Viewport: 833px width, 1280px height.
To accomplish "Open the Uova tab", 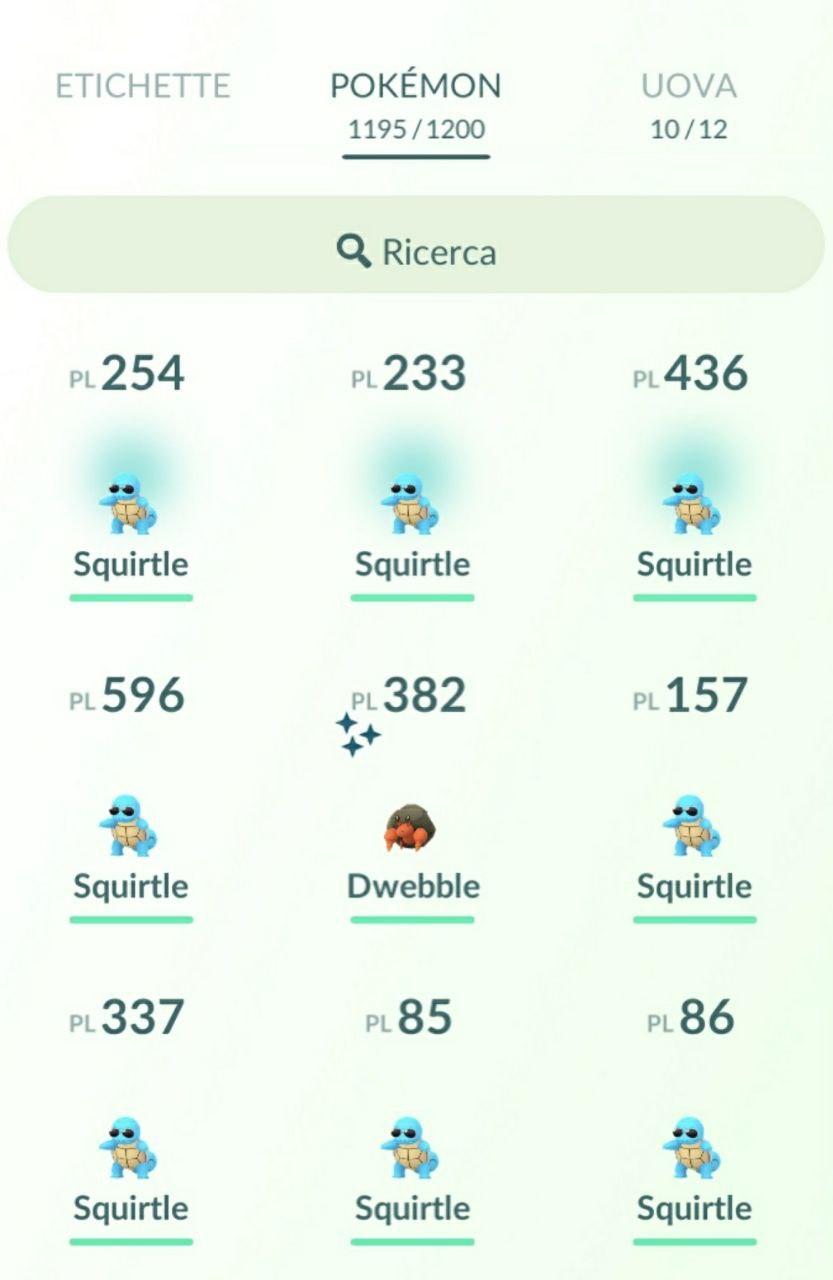I will [689, 102].
